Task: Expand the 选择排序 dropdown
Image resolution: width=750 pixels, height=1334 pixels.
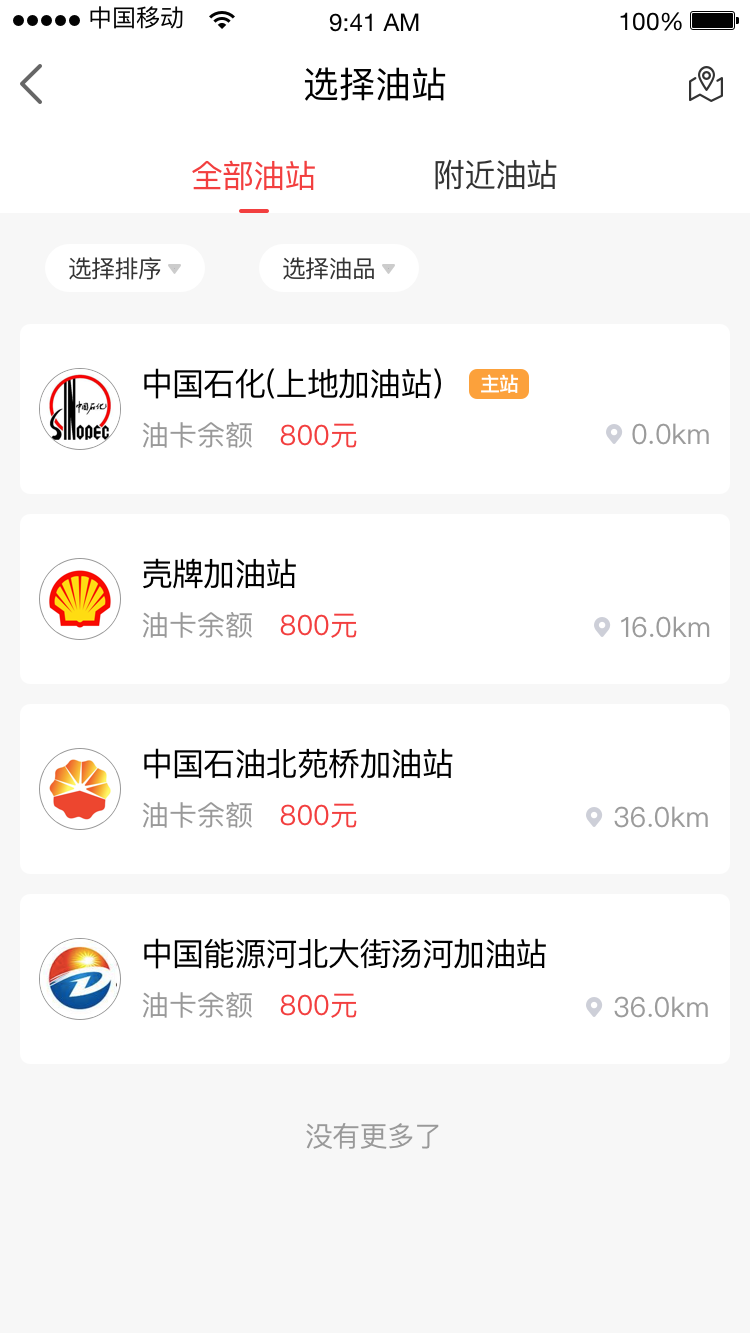Action: [125, 268]
